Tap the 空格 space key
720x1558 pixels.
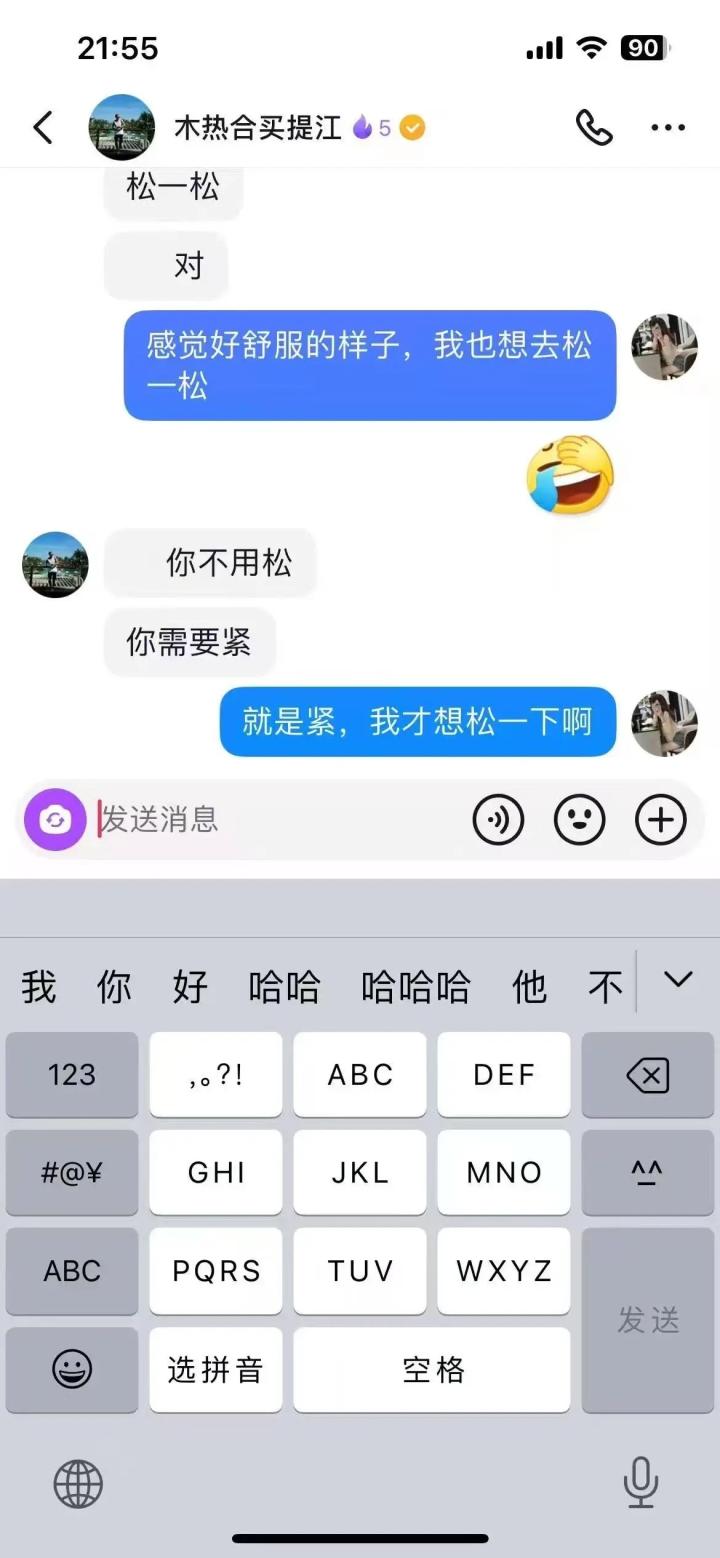432,1370
